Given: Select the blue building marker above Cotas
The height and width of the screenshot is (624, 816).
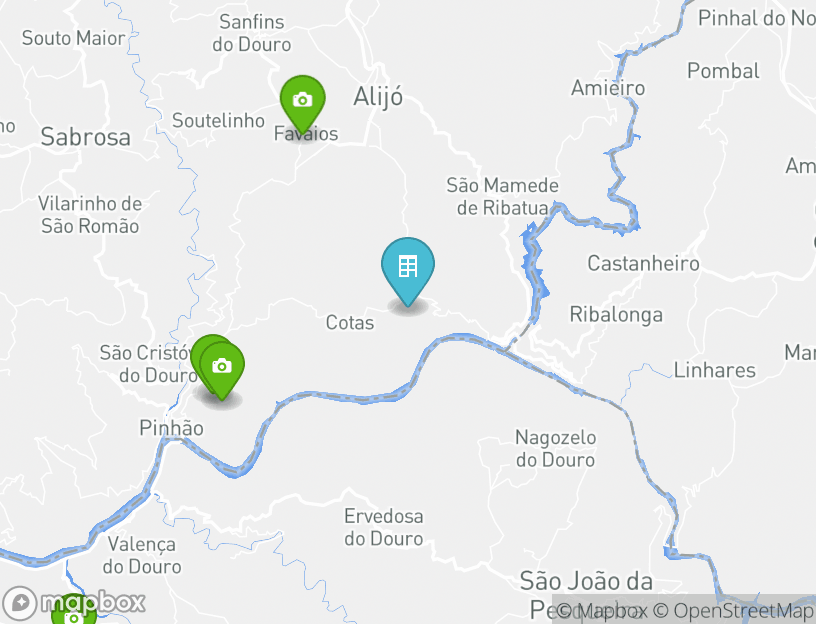Looking at the screenshot, I should click(x=408, y=267).
